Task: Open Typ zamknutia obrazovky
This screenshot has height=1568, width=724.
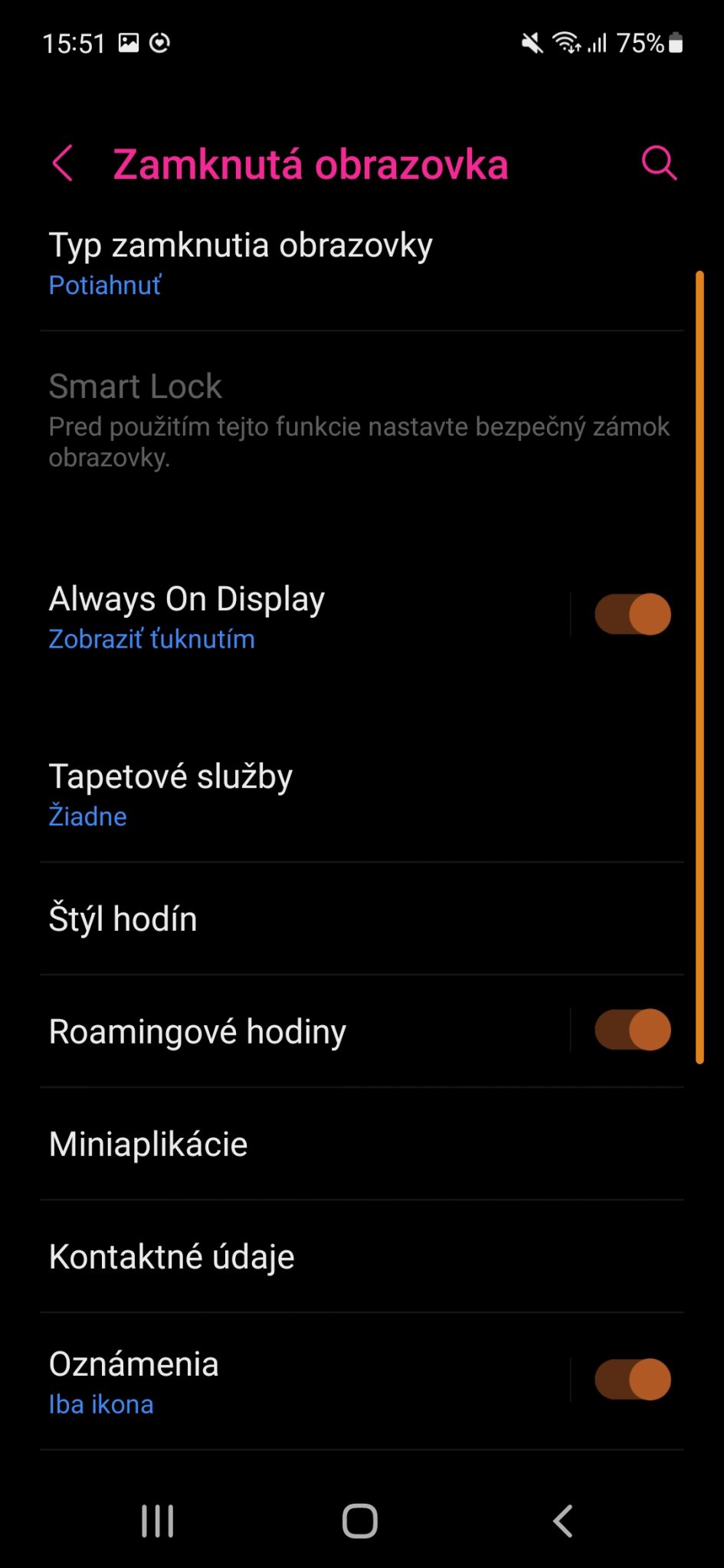Action: 362,264
